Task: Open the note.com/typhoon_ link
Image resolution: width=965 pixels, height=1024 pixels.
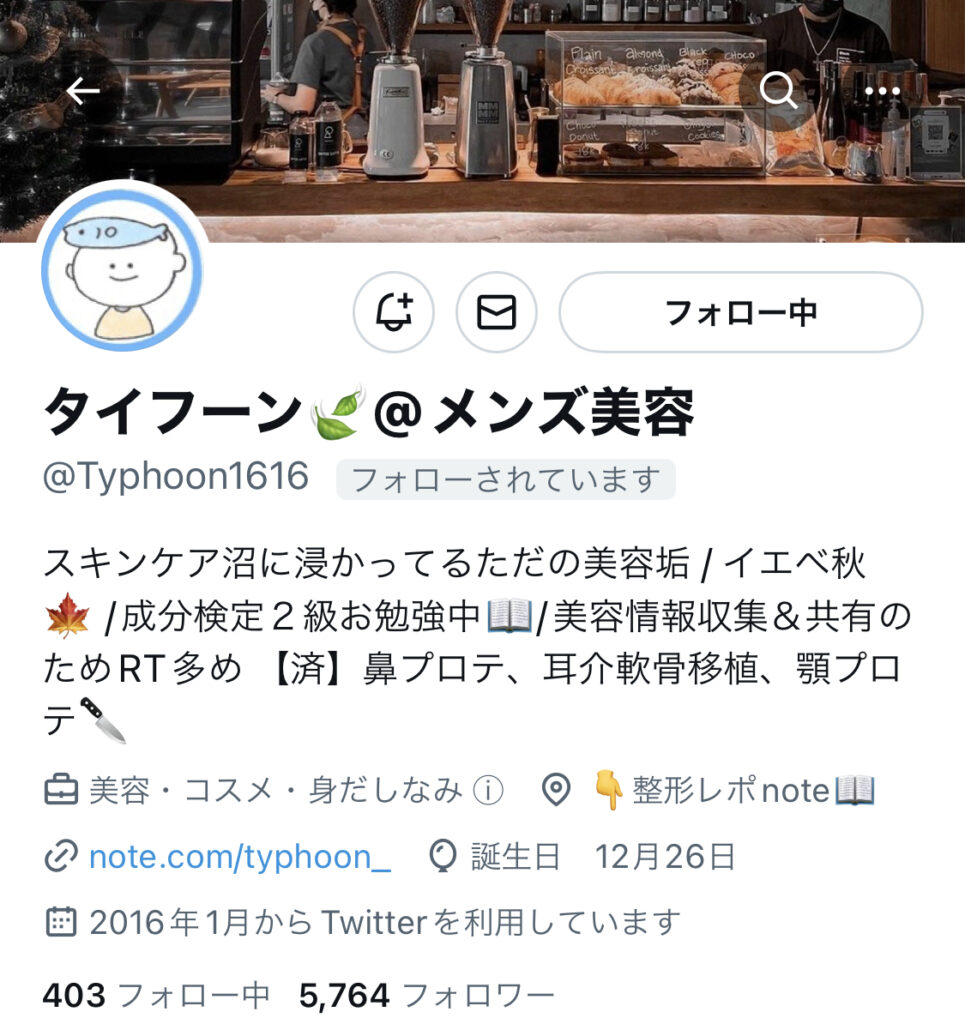Action: (x=239, y=857)
